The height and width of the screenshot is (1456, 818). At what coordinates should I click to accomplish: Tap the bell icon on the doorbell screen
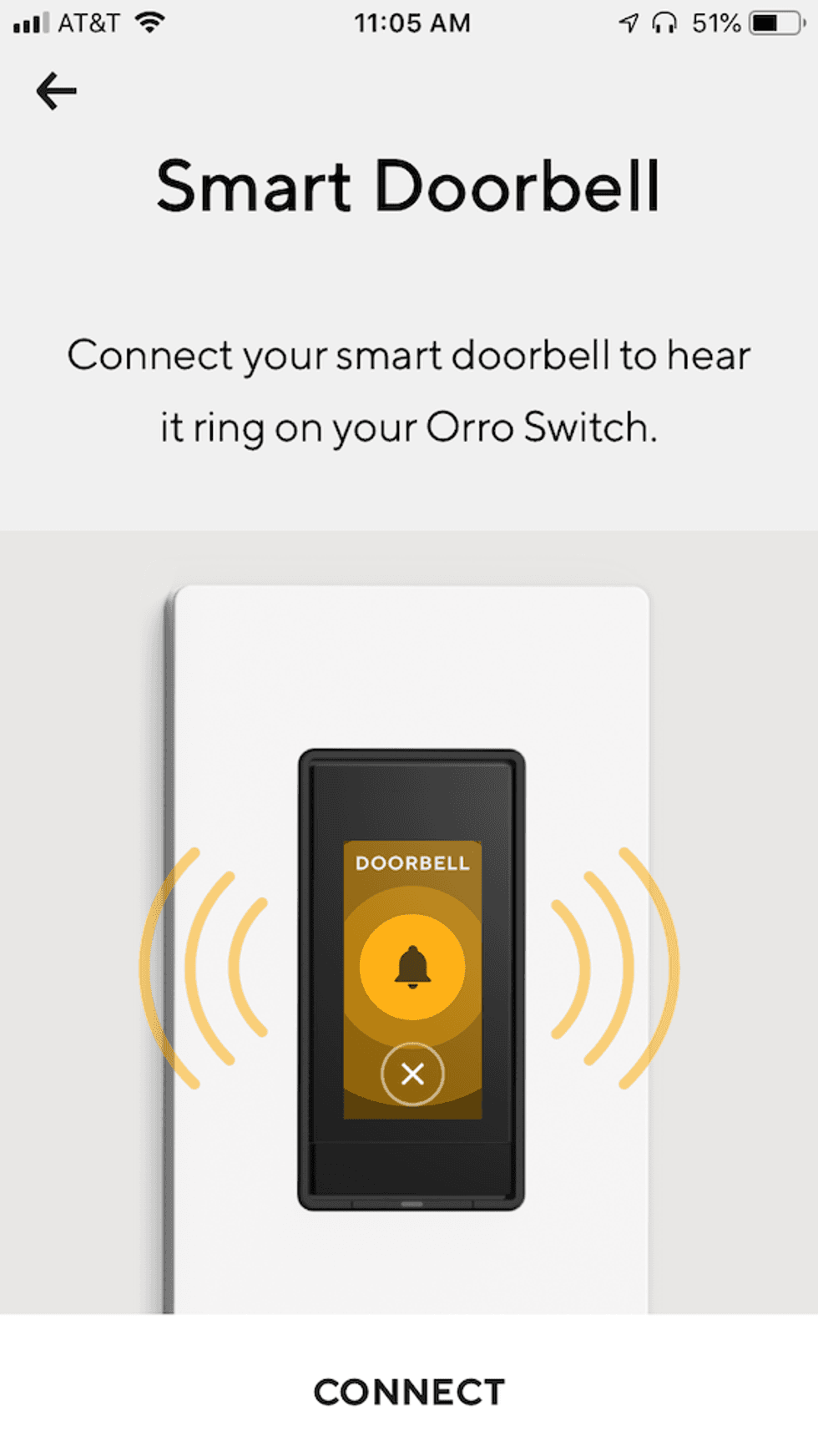(x=412, y=966)
